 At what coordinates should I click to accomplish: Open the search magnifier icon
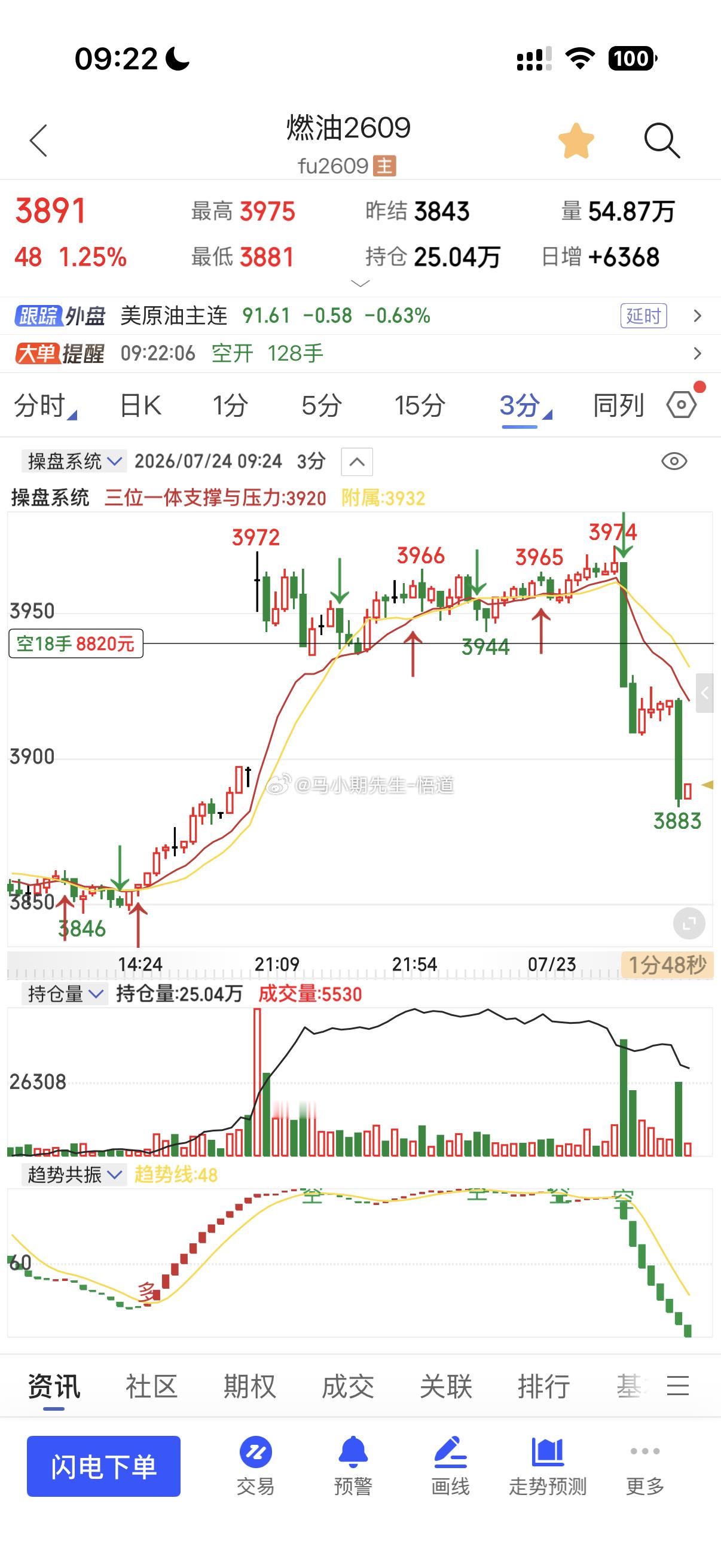coord(661,141)
